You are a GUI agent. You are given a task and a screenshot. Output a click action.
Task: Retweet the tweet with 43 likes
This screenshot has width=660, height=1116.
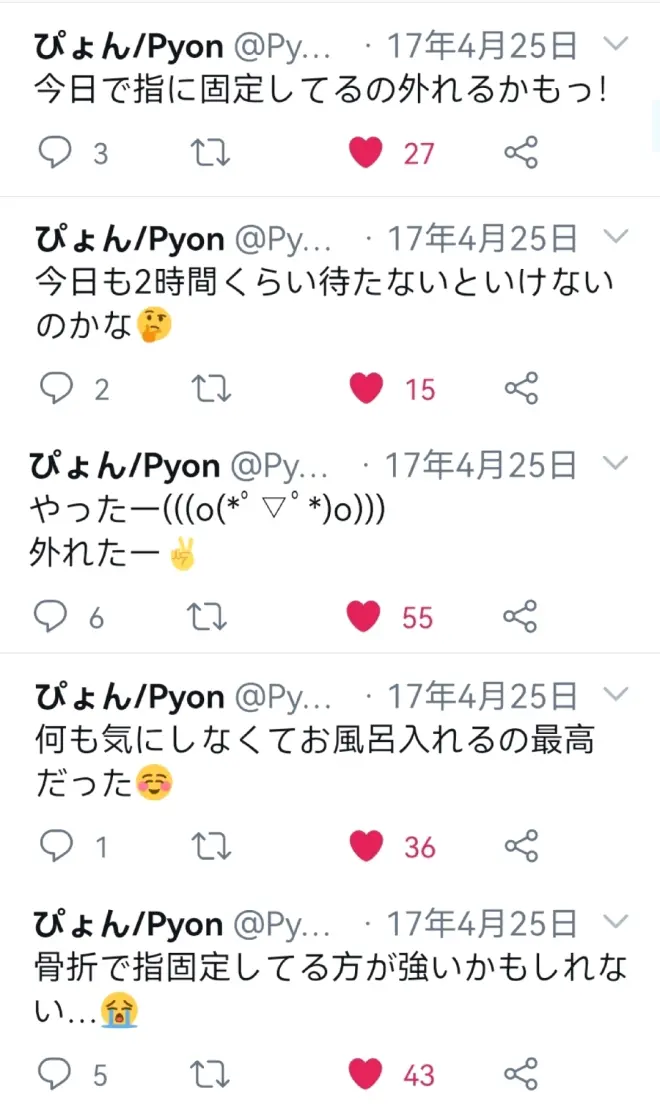[211, 1074]
